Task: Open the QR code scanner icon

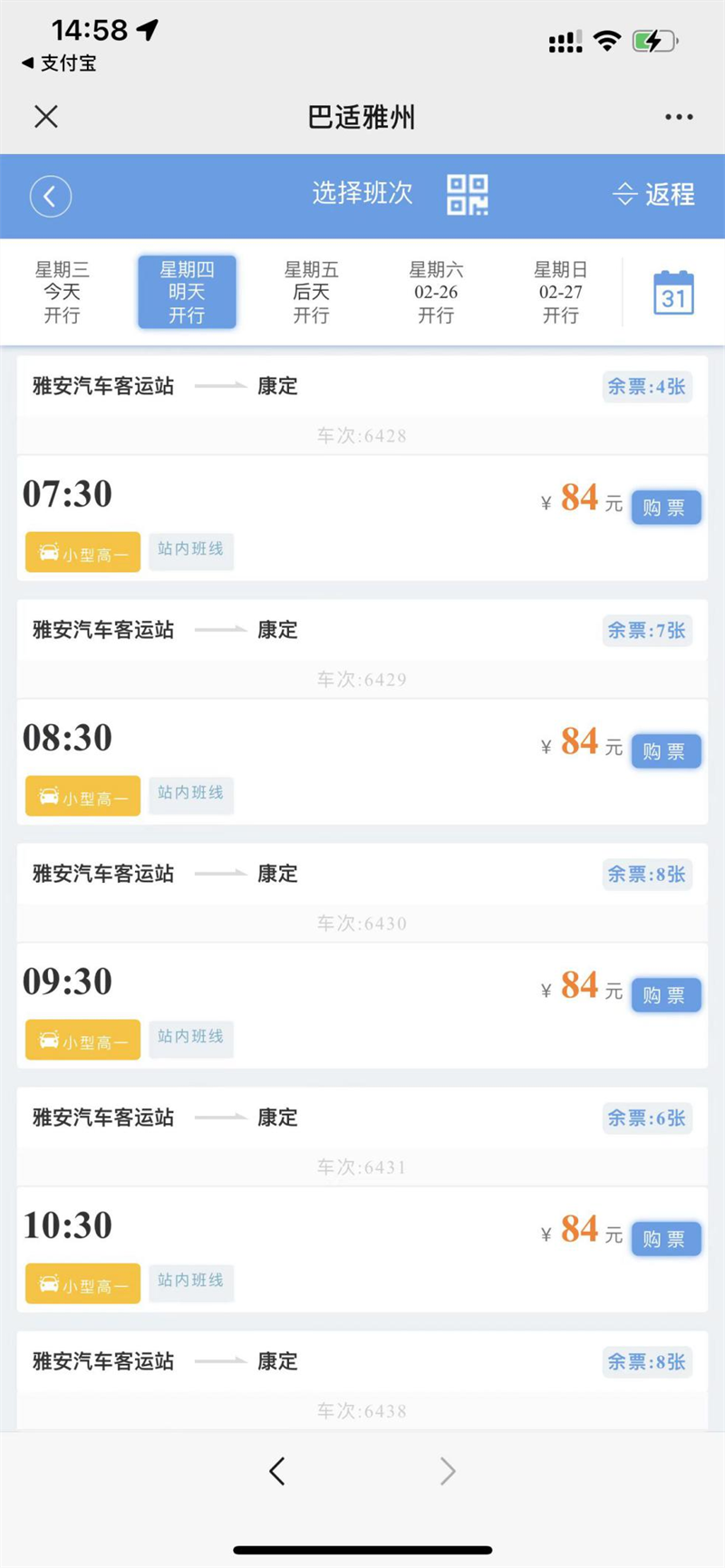Action: tap(468, 195)
